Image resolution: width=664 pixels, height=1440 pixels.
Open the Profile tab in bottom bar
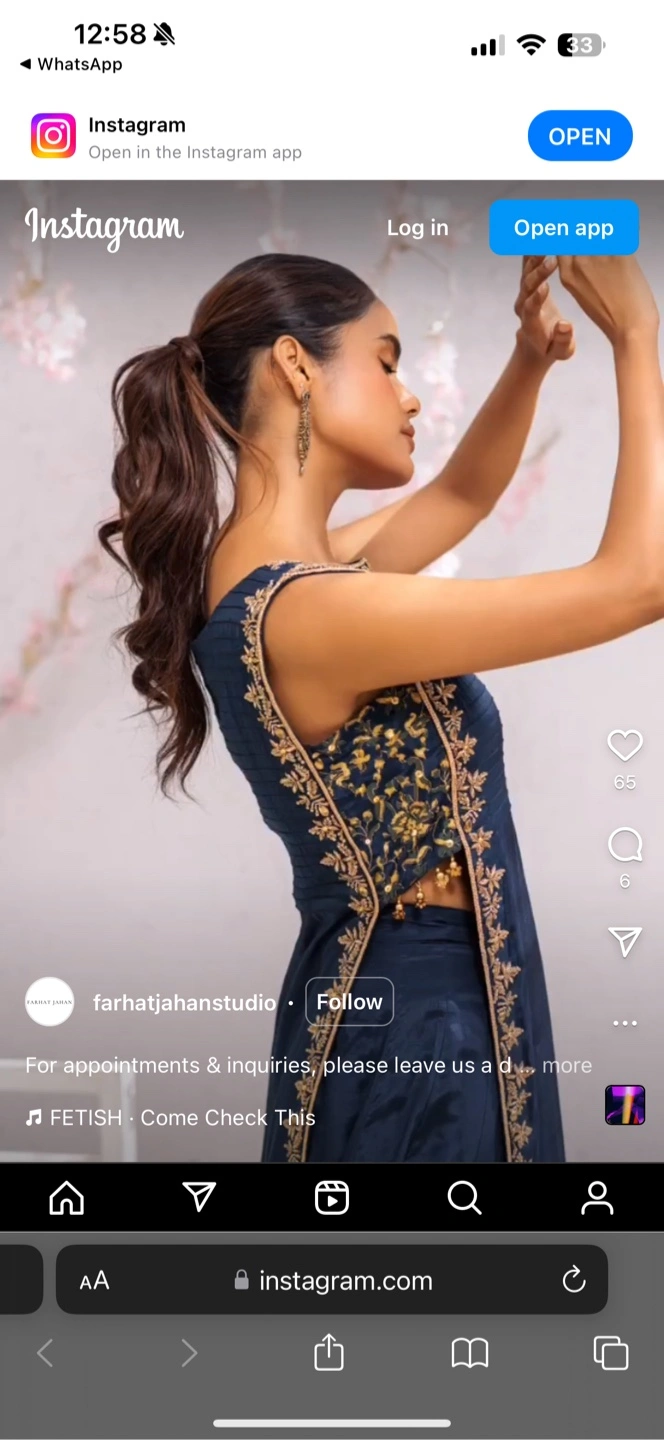pos(597,1197)
